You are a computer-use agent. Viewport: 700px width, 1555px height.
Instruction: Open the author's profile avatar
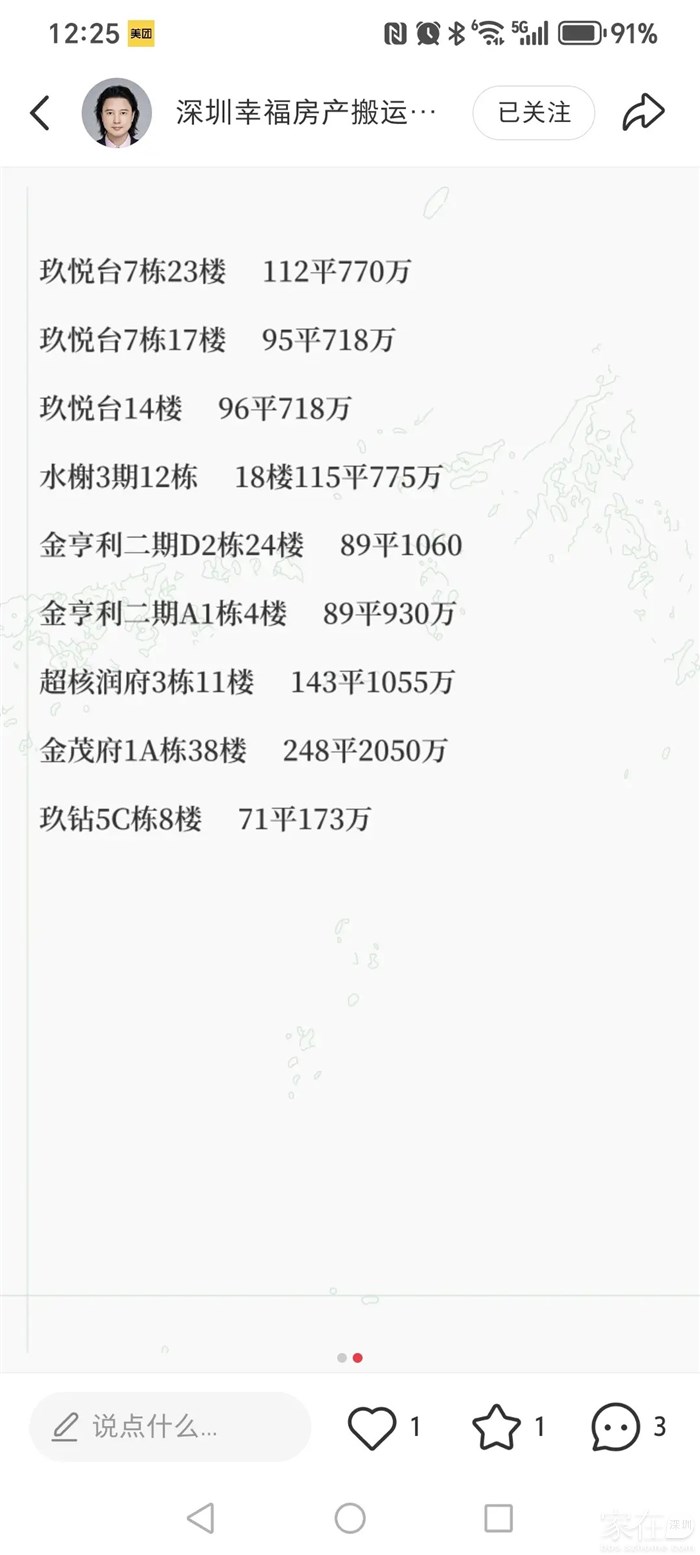(x=117, y=113)
